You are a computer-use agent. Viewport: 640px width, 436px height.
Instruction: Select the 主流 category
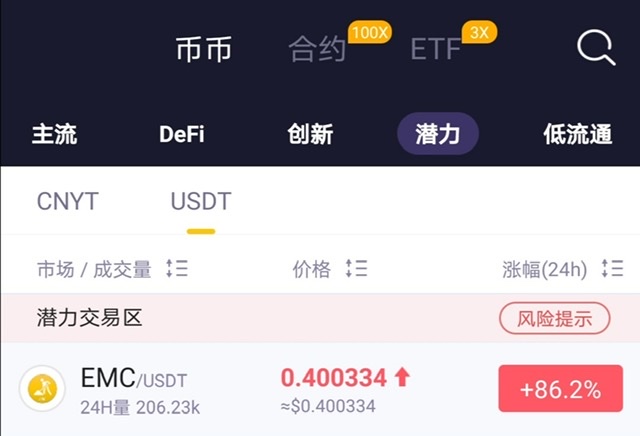(54, 134)
